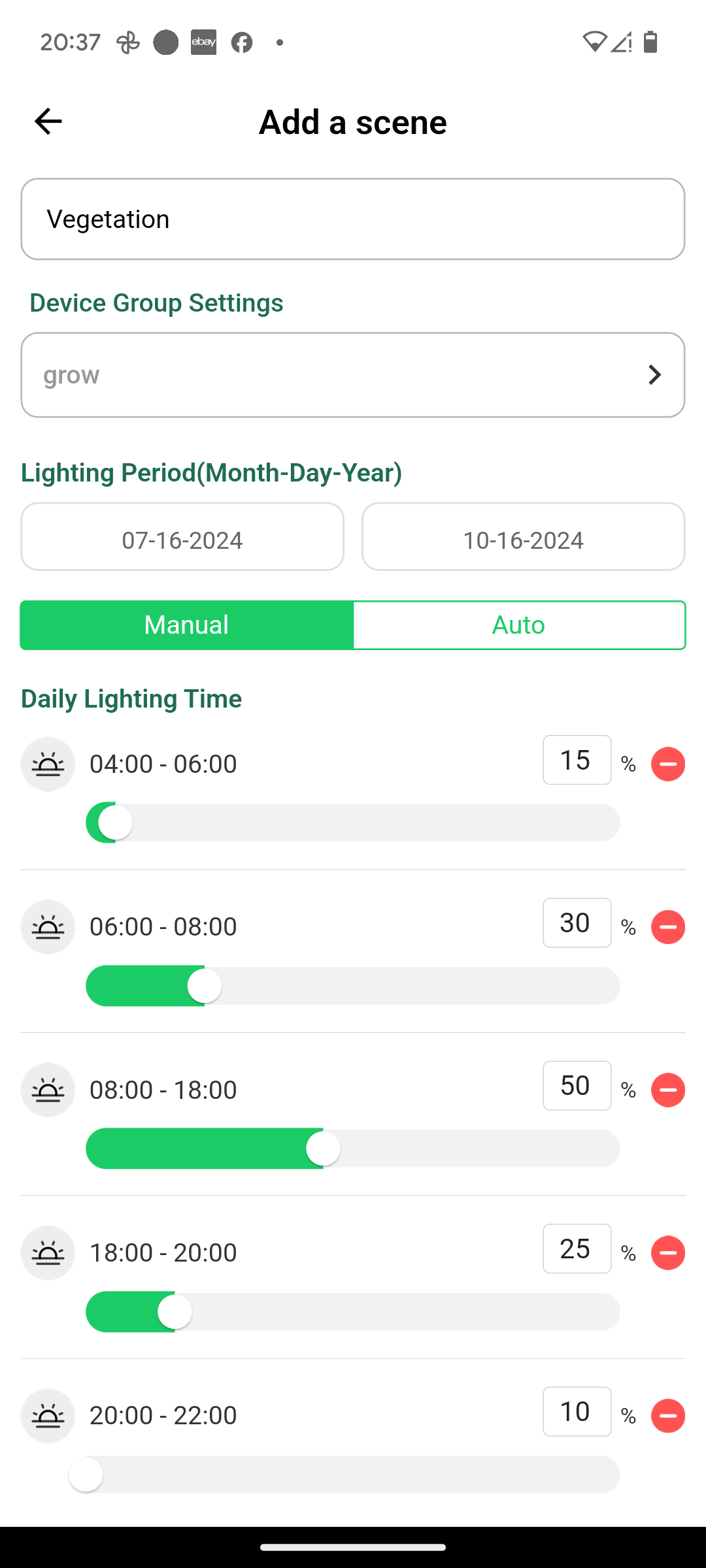This screenshot has width=706, height=1568.
Task: Edit the 10 percent brightness field
Action: [x=577, y=1412]
